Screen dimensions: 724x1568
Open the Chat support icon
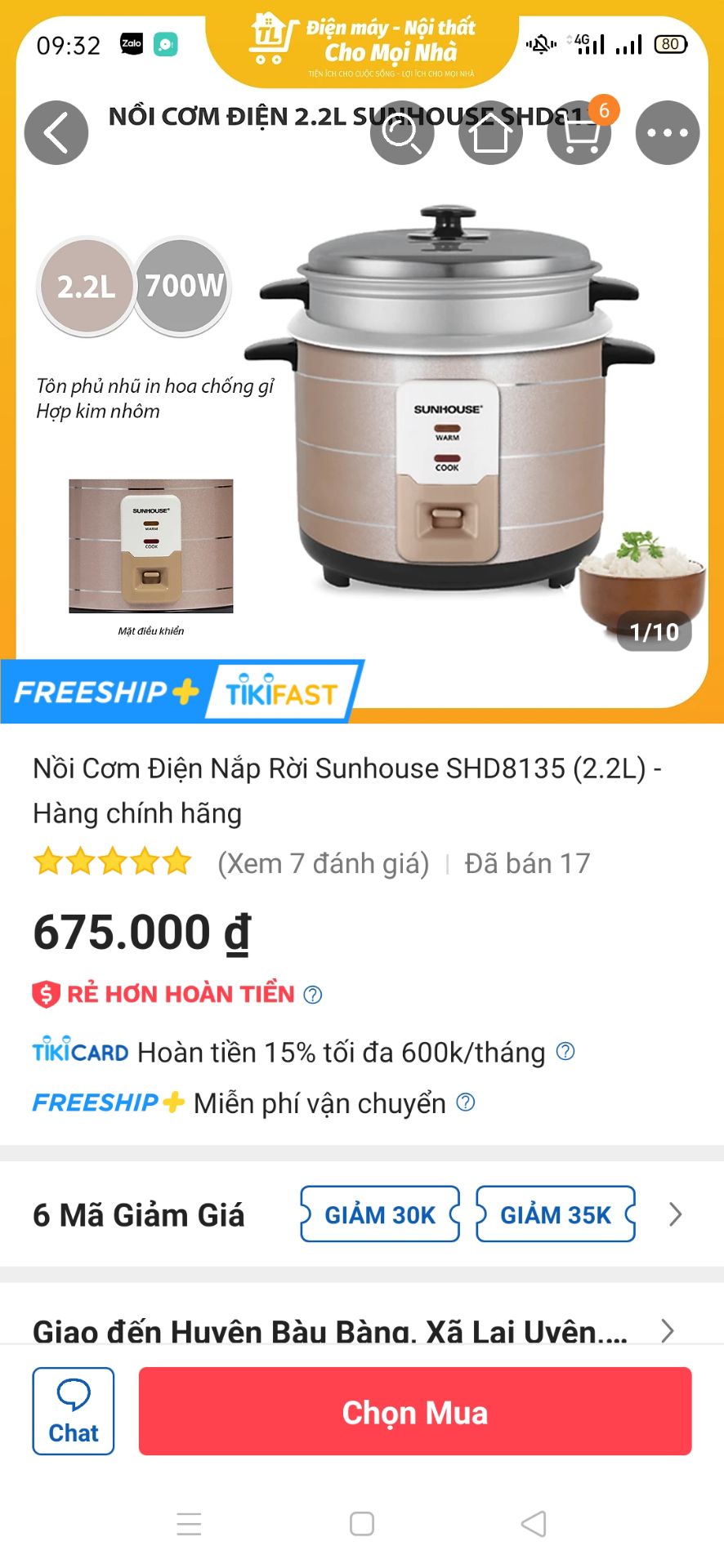(73, 1411)
